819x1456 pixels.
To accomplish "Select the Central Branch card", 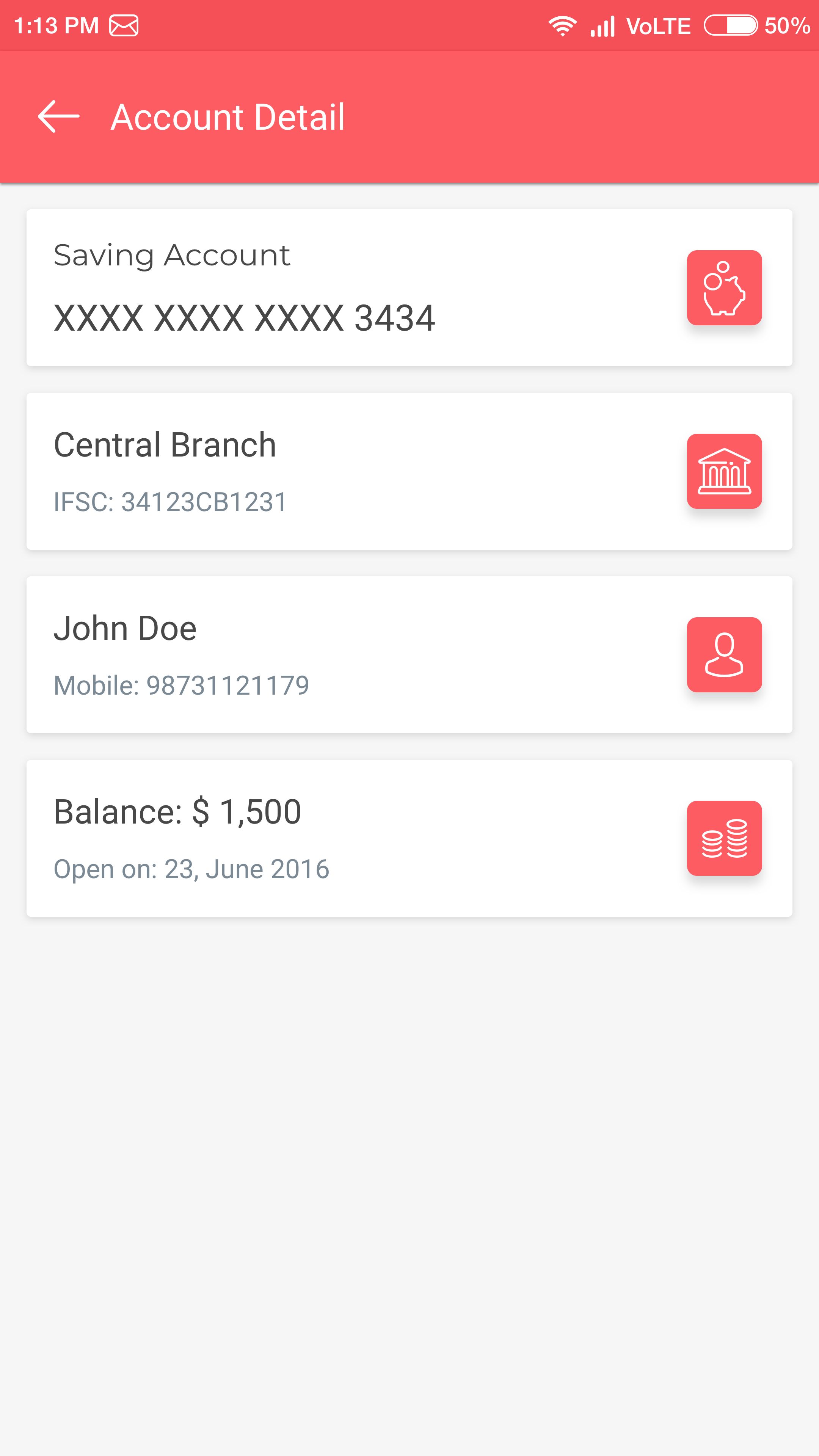I will tap(409, 471).
